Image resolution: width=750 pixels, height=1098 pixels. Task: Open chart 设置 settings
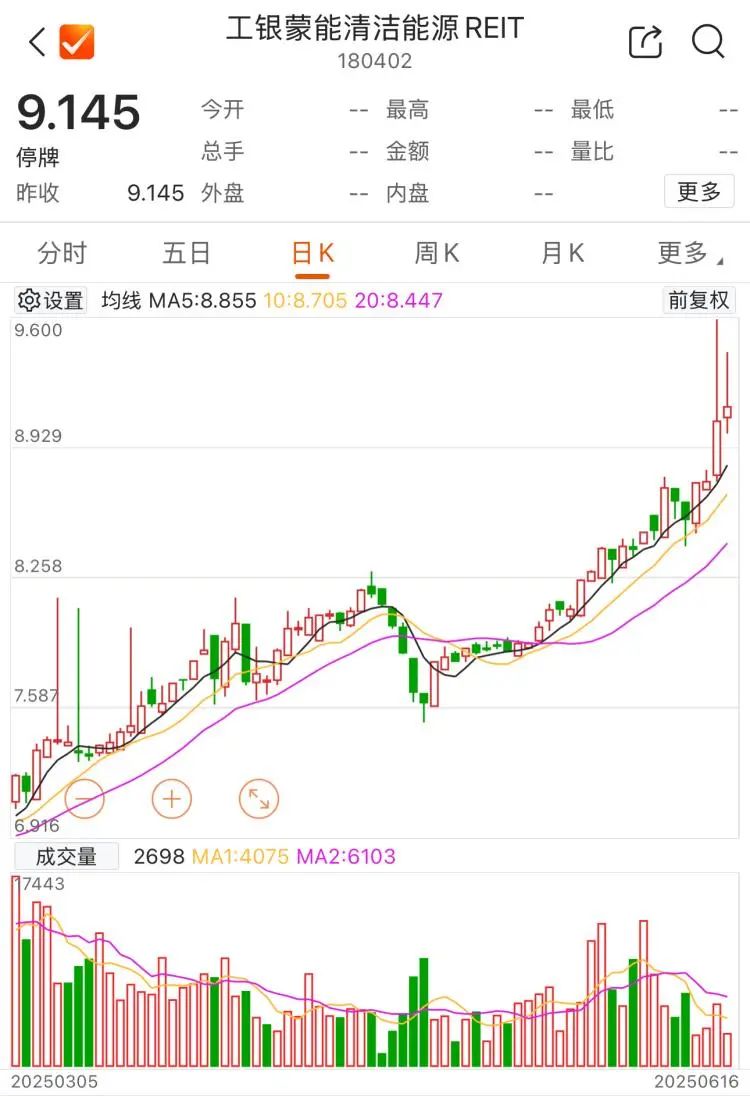pyautogui.click(x=52, y=300)
